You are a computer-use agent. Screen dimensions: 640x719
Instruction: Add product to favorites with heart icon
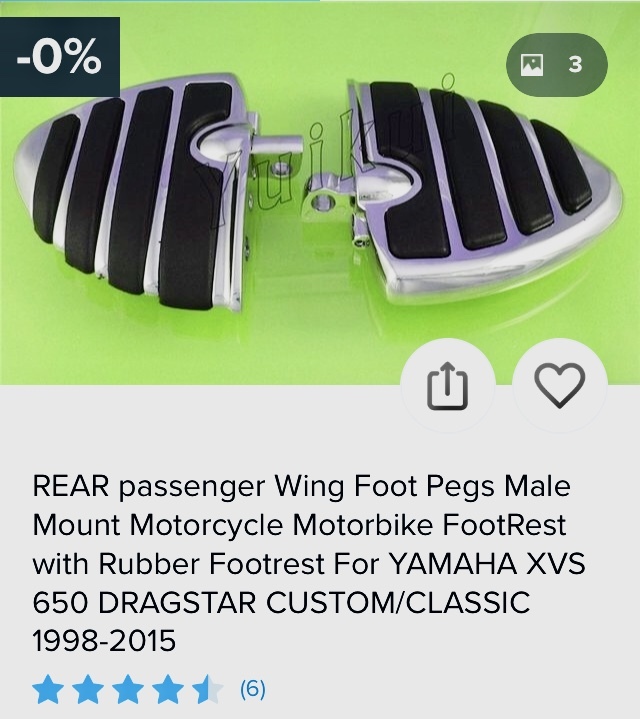click(x=560, y=385)
